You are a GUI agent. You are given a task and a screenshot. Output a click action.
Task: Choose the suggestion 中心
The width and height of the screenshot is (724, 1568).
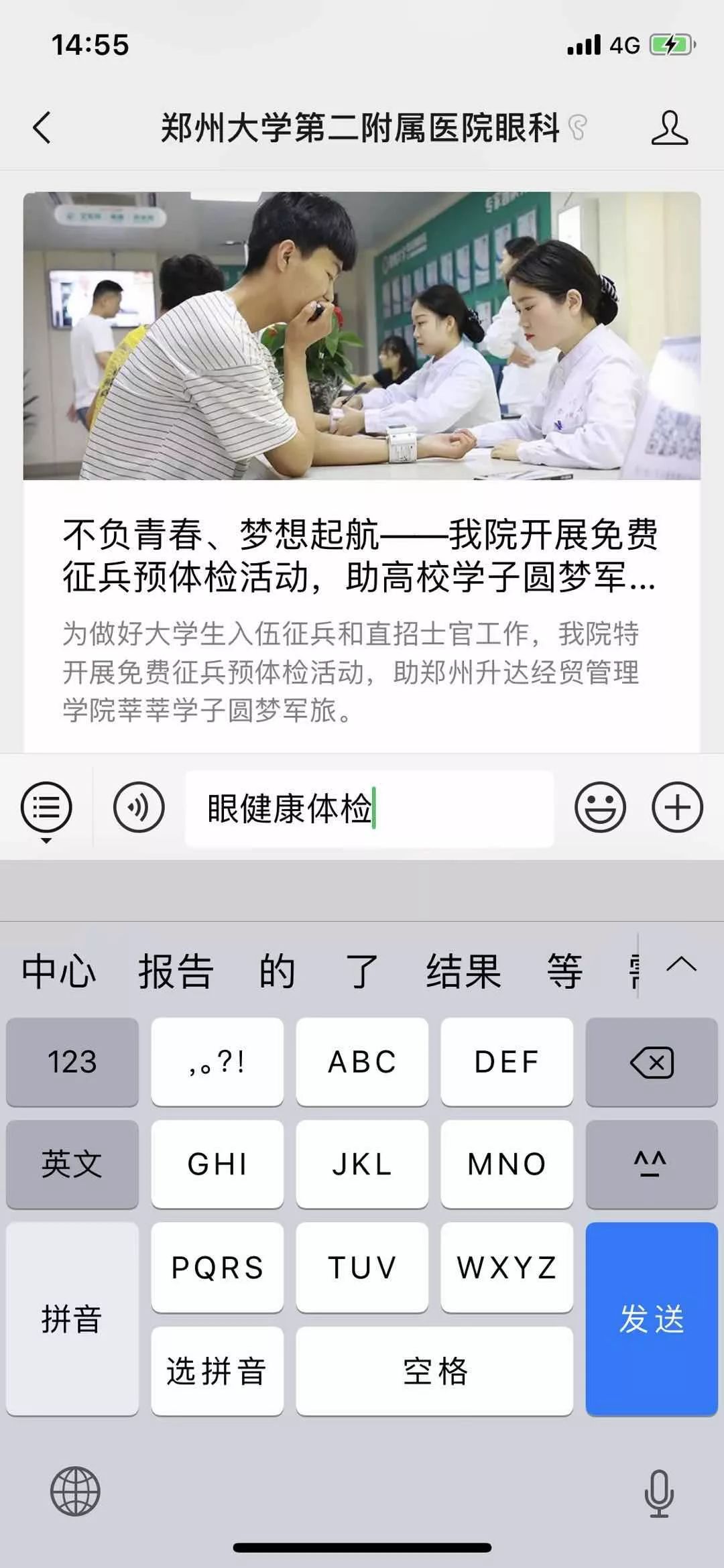59,971
